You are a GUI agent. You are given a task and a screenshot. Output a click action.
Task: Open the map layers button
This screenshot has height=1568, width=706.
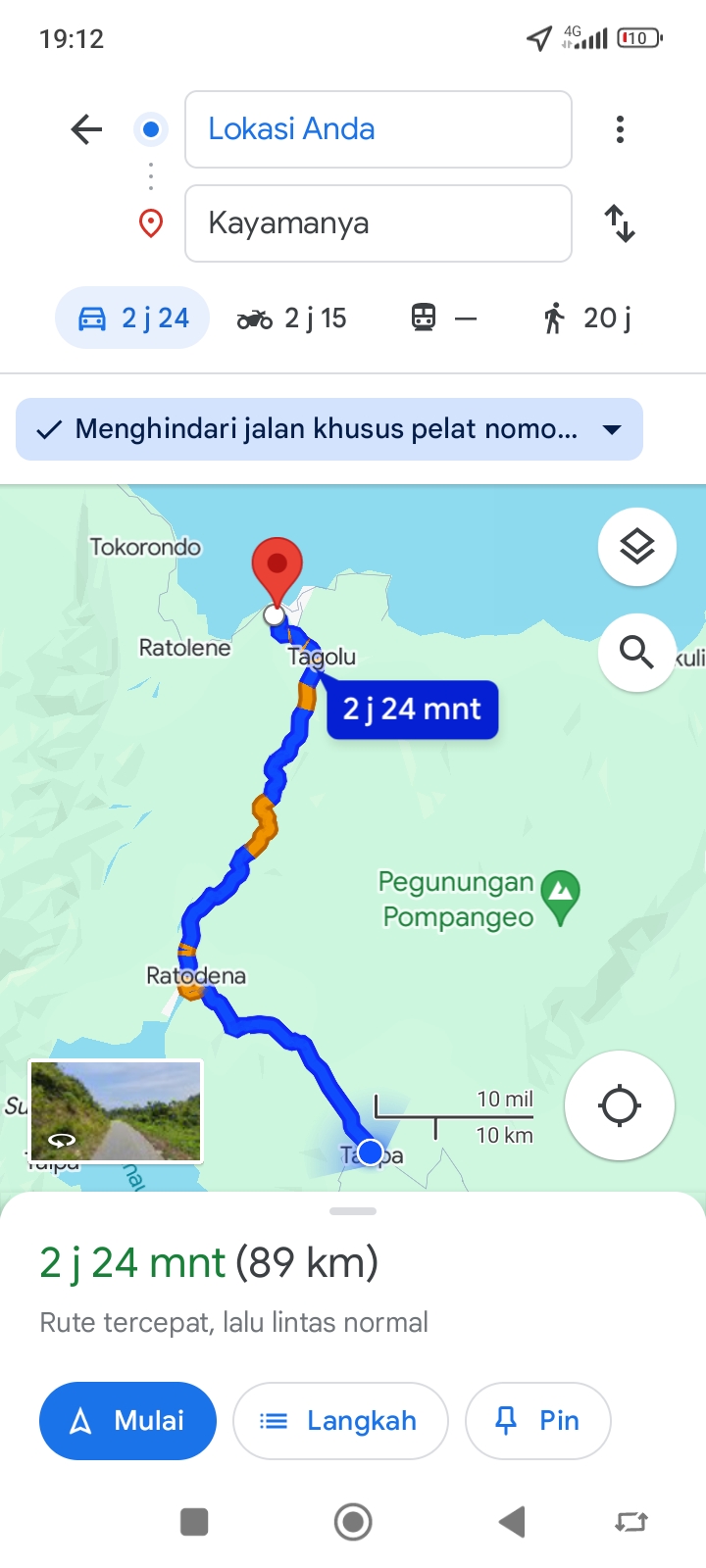click(x=637, y=547)
